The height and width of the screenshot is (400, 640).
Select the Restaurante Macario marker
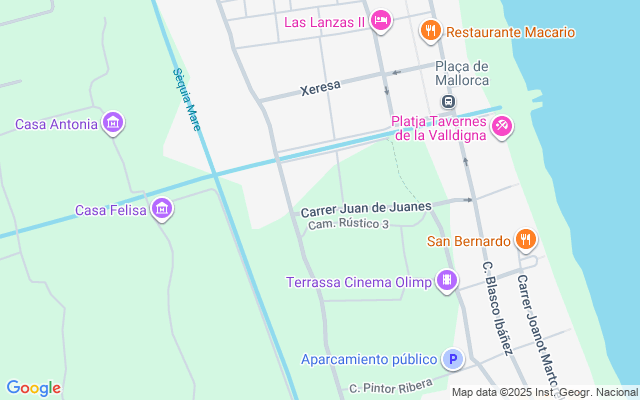click(431, 31)
